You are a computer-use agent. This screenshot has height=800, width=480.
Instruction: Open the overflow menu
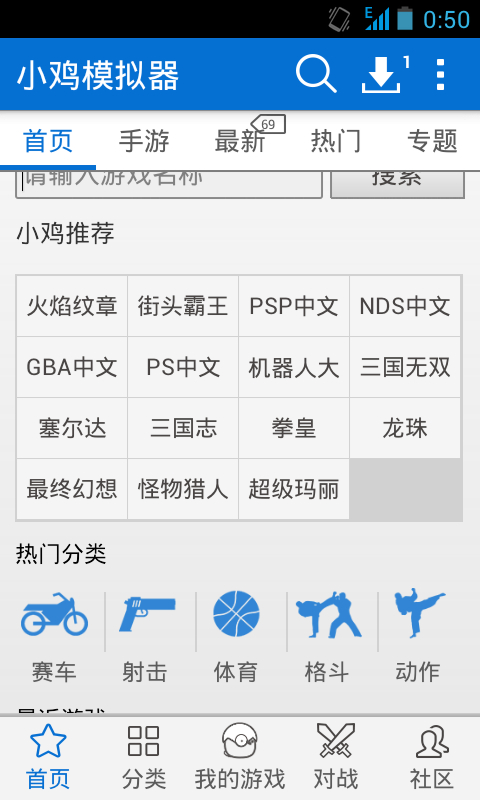(x=441, y=74)
